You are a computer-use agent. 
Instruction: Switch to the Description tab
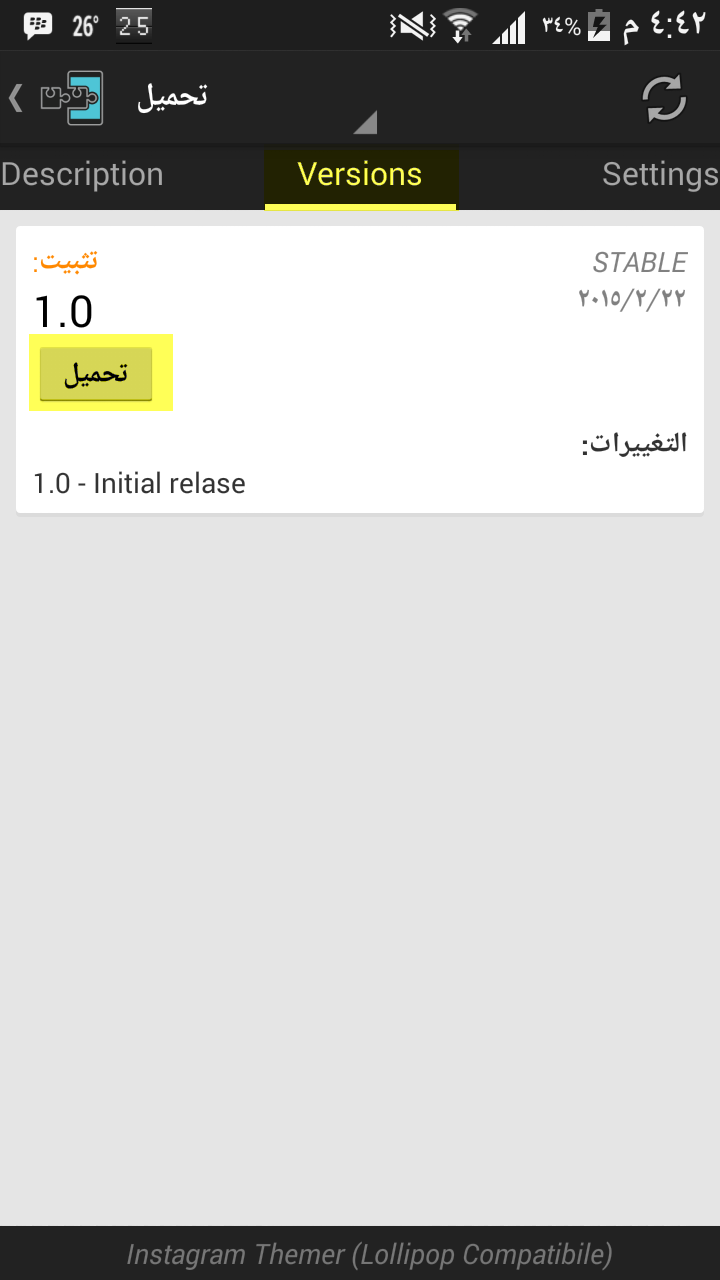click(82, 175)
